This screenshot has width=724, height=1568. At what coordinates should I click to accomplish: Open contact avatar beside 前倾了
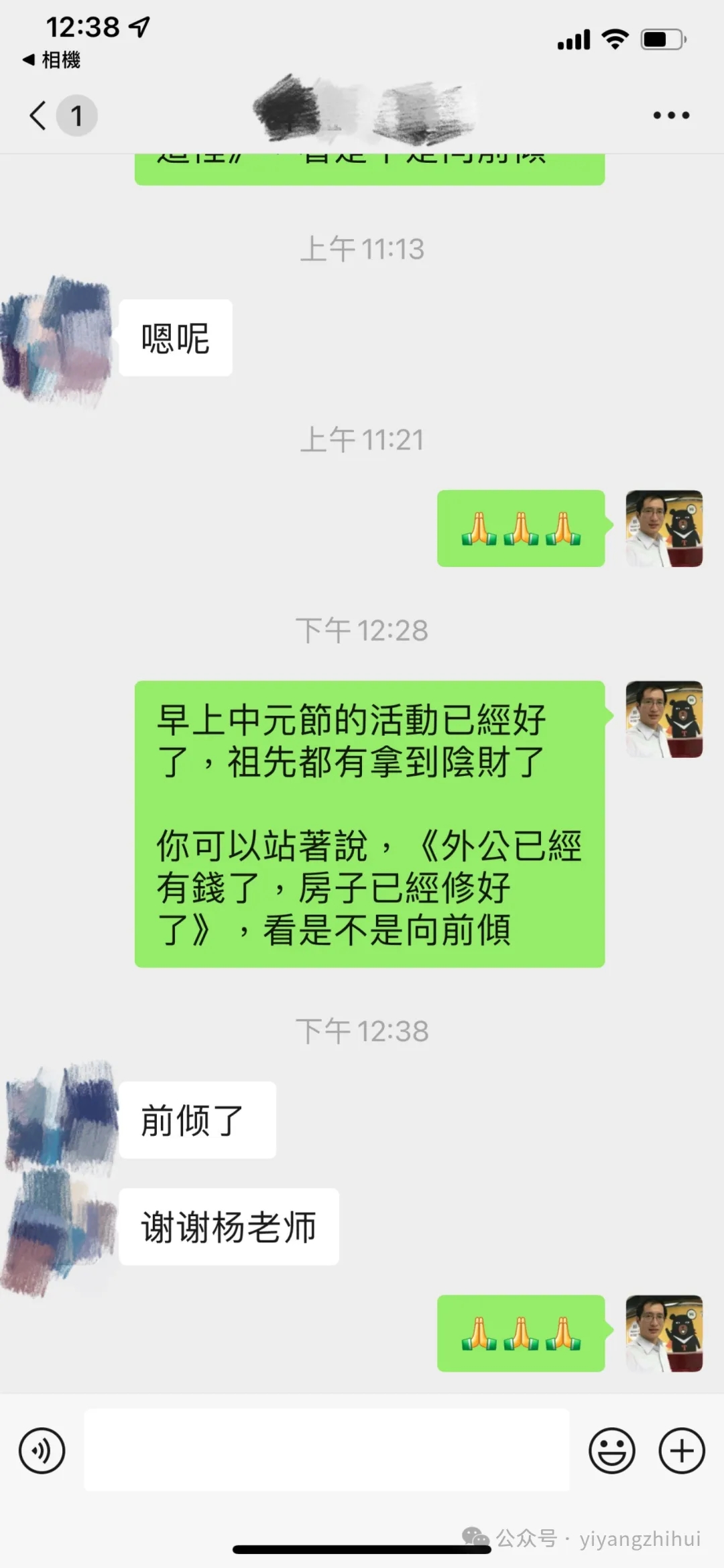click(x=62, y=1115)
